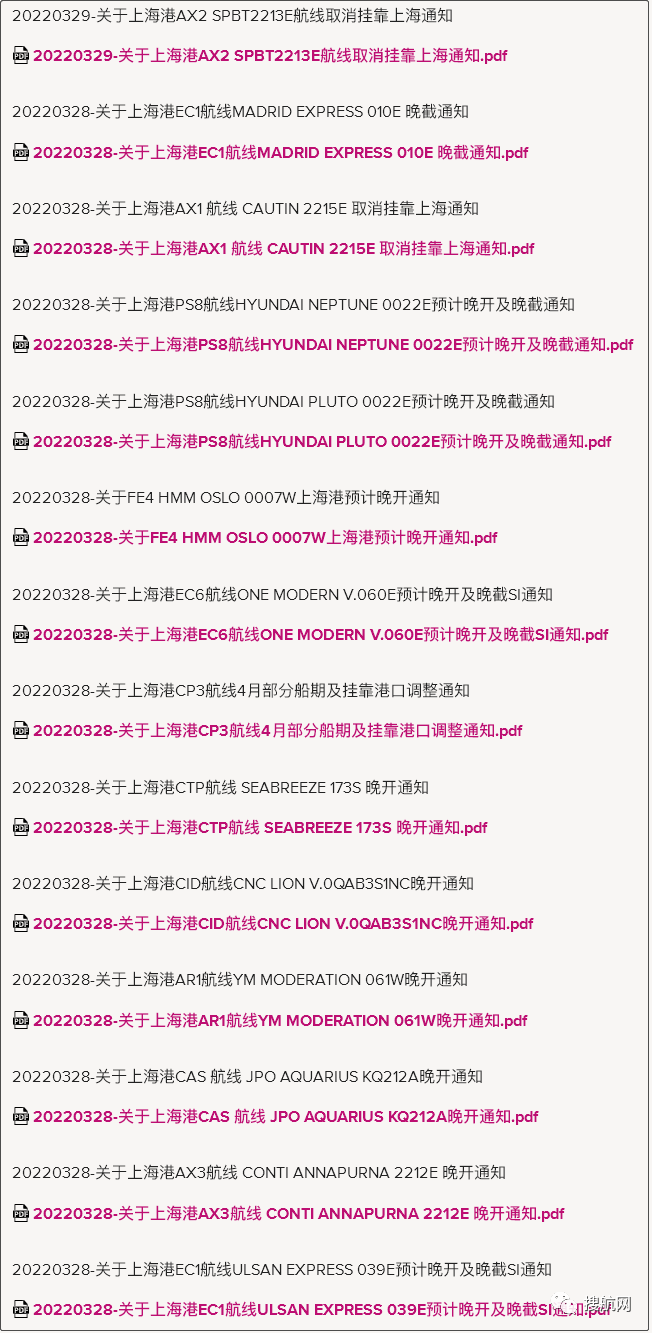Open the AX3 CONTI ANNAPURNA 2212E PDF
Screen dimensions: 652x1333
298,1214
